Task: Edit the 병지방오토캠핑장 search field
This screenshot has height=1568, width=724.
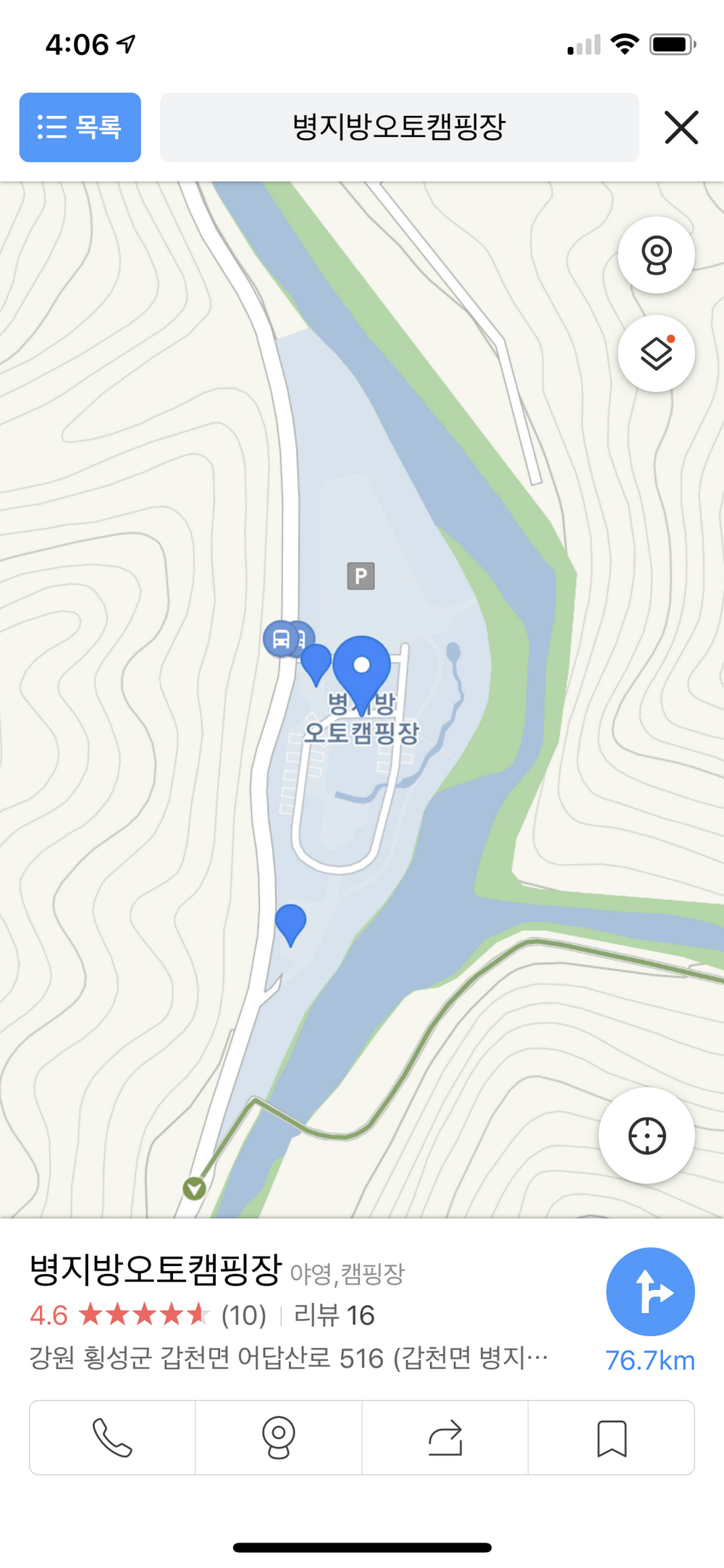Action: [399, 127]
